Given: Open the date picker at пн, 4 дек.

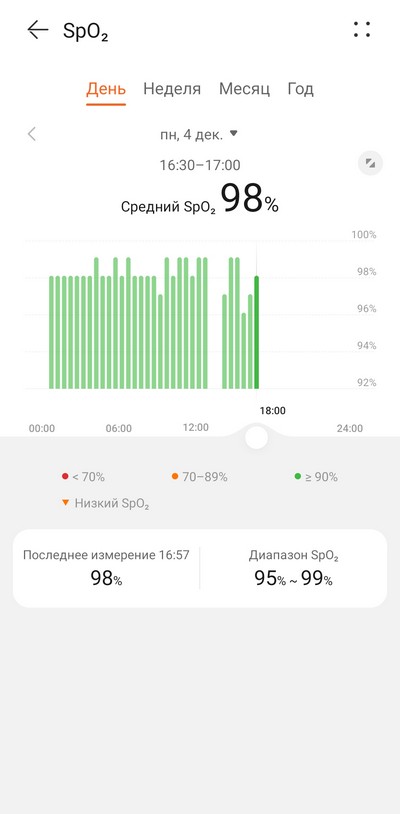Looking at the screenshot, I should pos(199,134).
